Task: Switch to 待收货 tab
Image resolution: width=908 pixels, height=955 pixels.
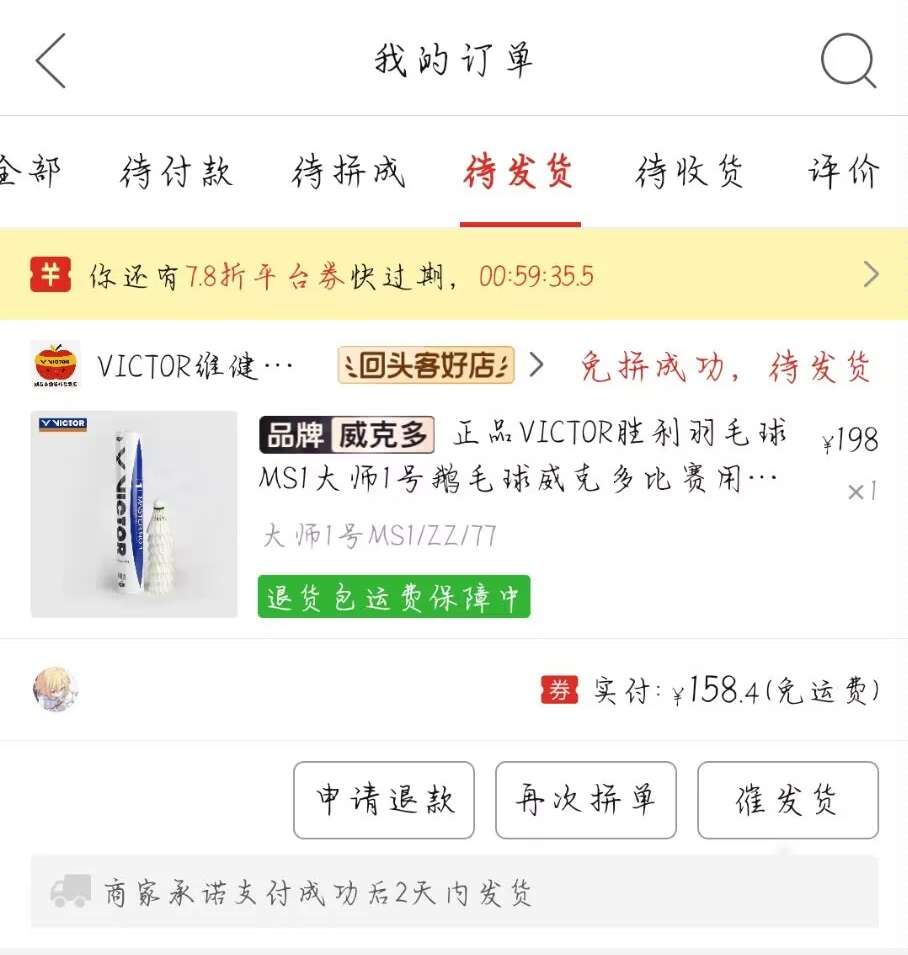Action: (690, 172)
